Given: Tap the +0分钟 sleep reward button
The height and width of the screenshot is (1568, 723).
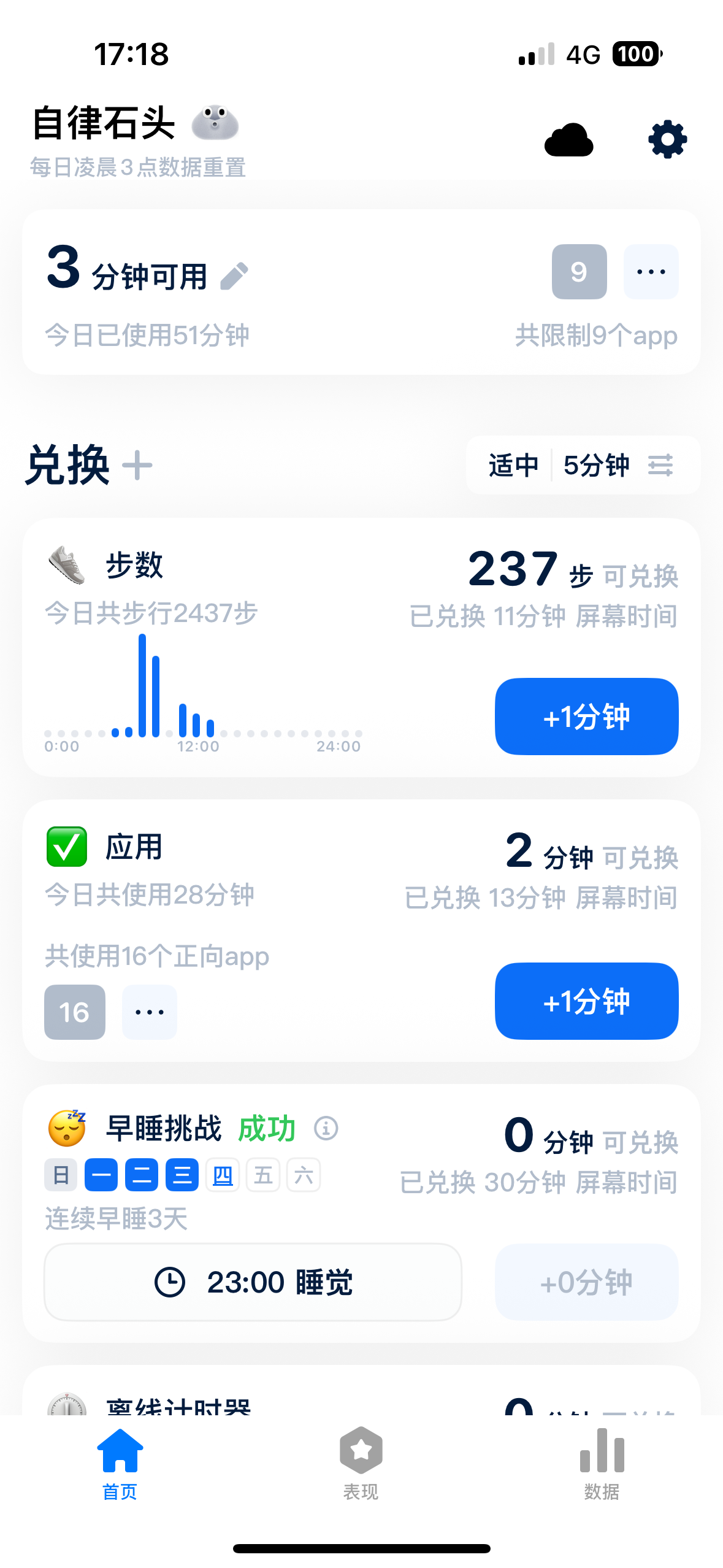Looking at the screenshot, I should 586,1282.
